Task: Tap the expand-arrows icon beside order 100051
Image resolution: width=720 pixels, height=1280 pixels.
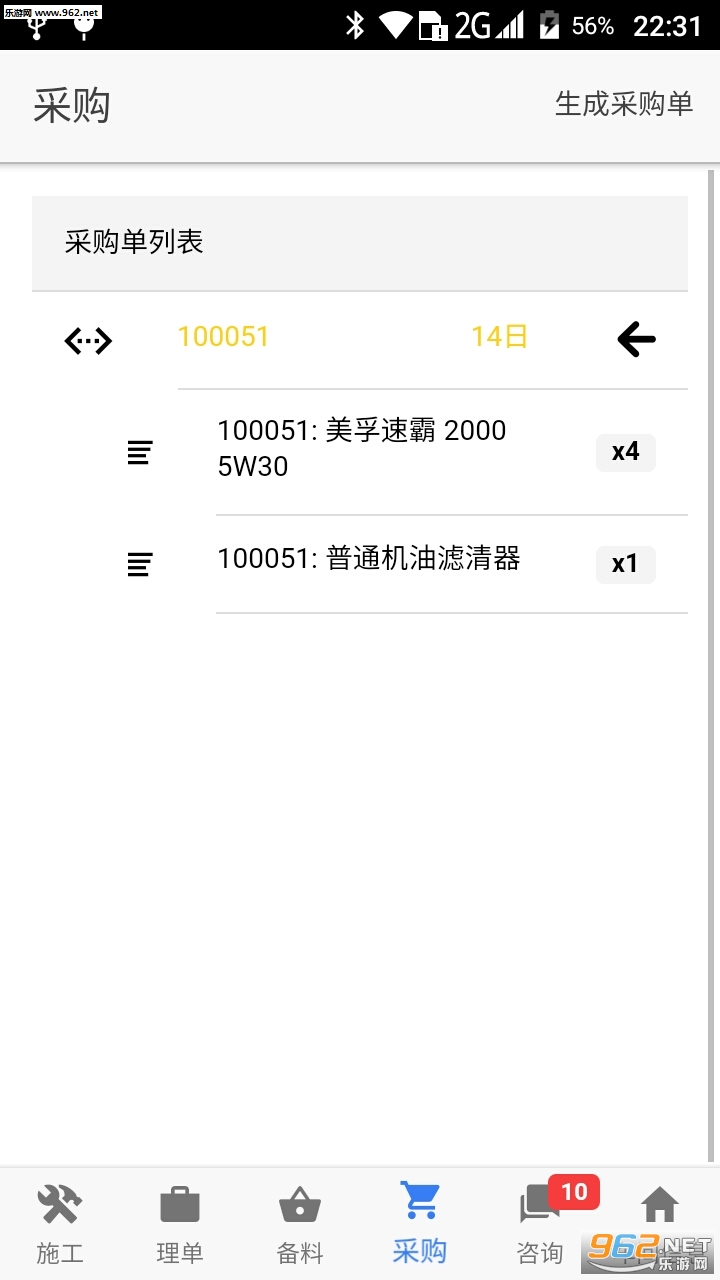Action: (88, 341)
